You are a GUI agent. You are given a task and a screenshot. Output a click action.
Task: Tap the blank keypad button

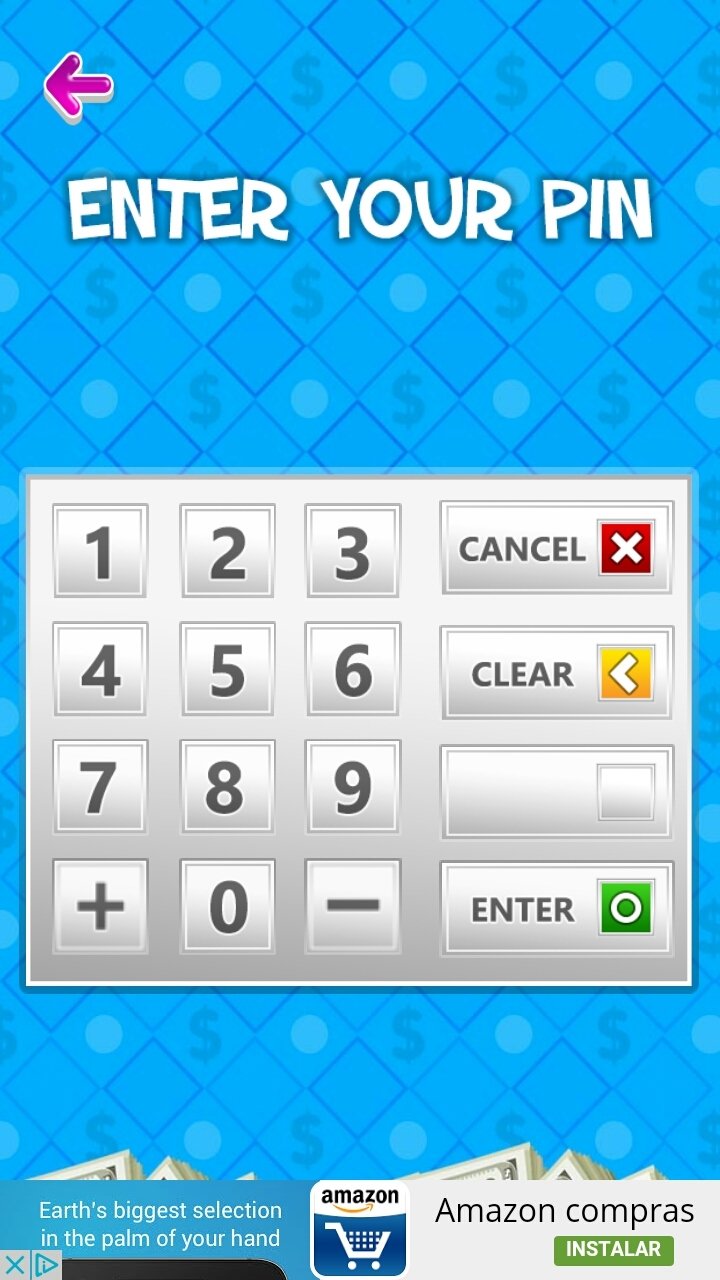click(x=557, y=792)
